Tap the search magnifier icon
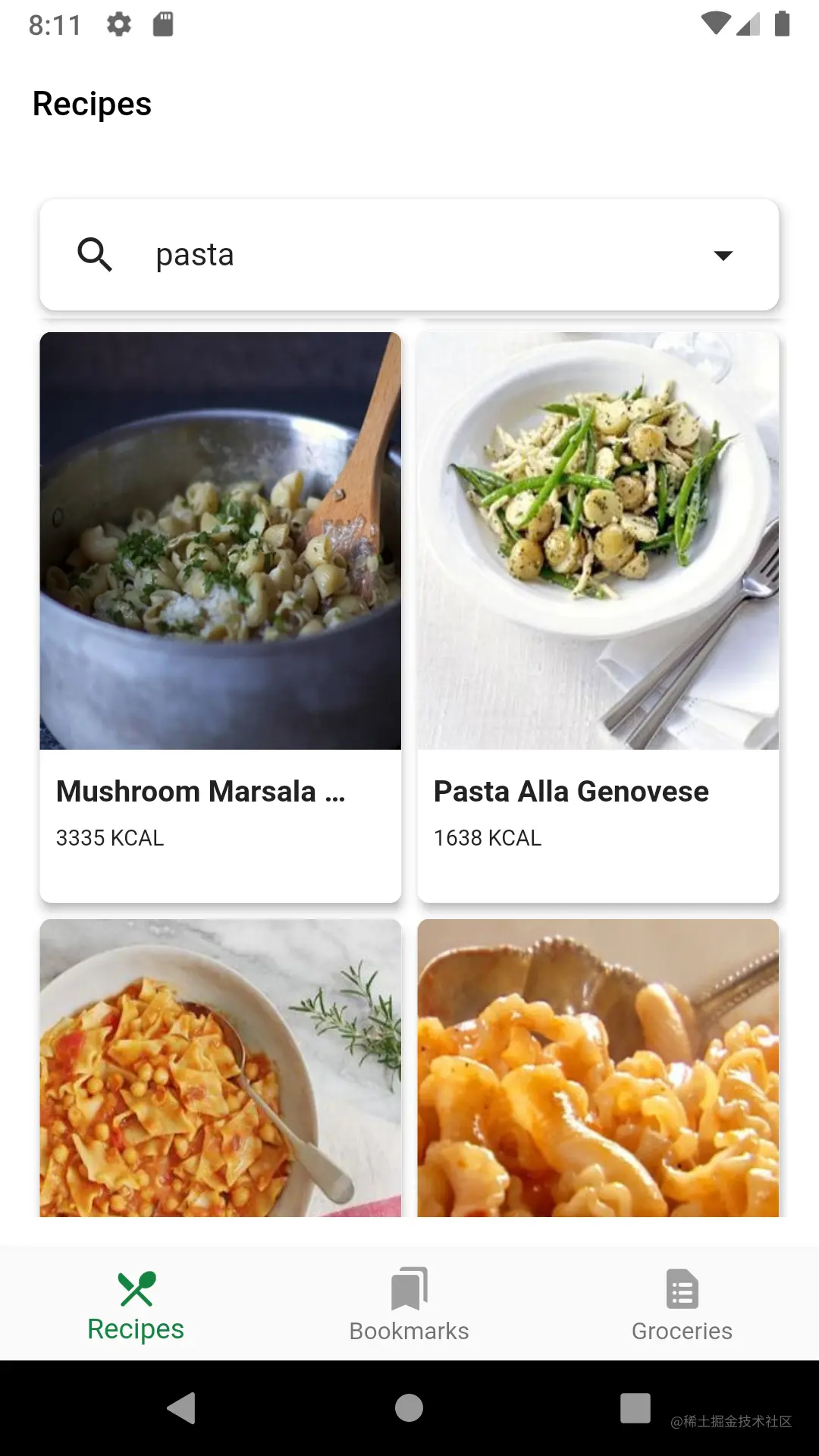This screenshot has width=819, height=1456. [95, 255]
